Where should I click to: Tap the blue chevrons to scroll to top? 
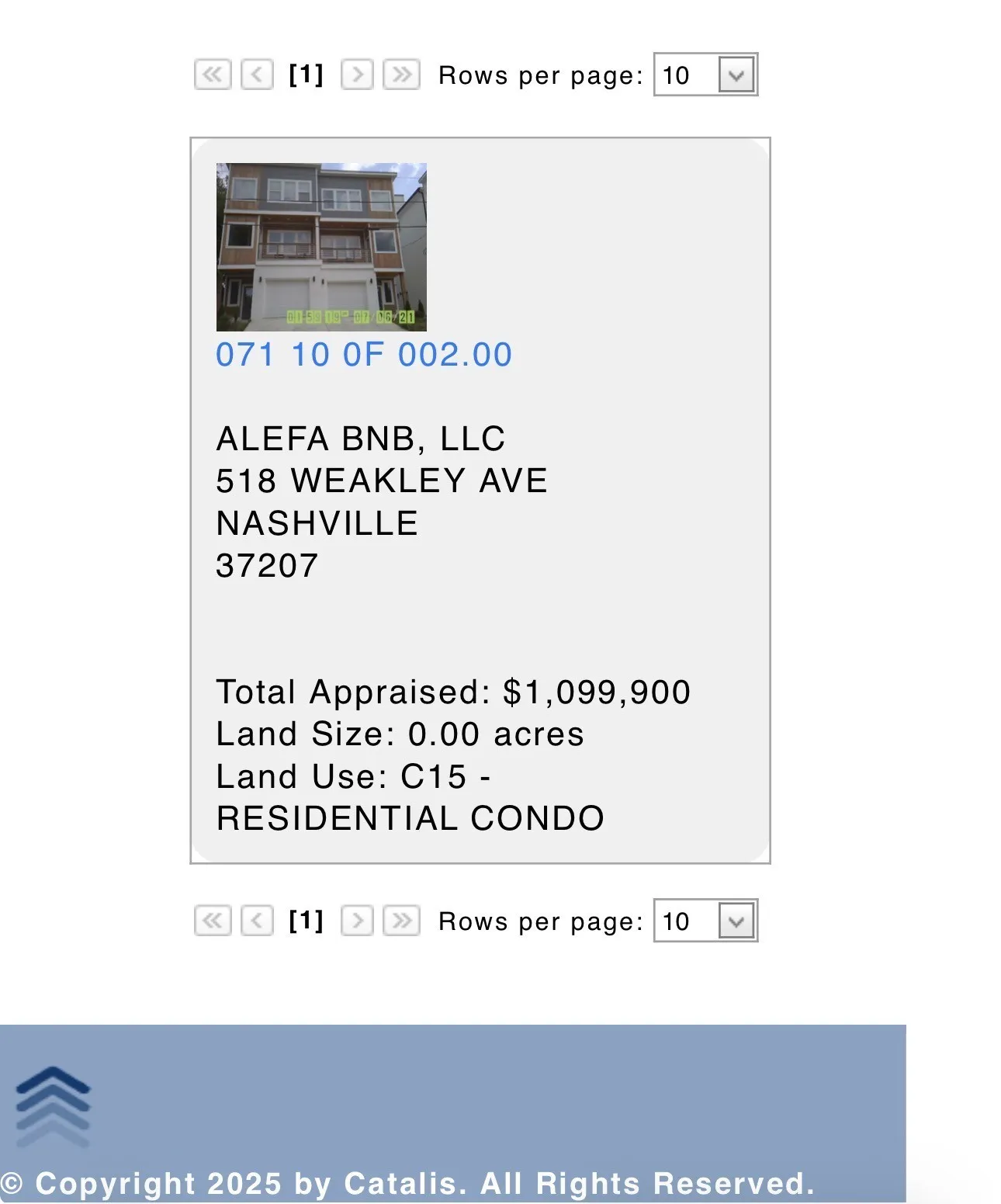[x=53, y=1105]
